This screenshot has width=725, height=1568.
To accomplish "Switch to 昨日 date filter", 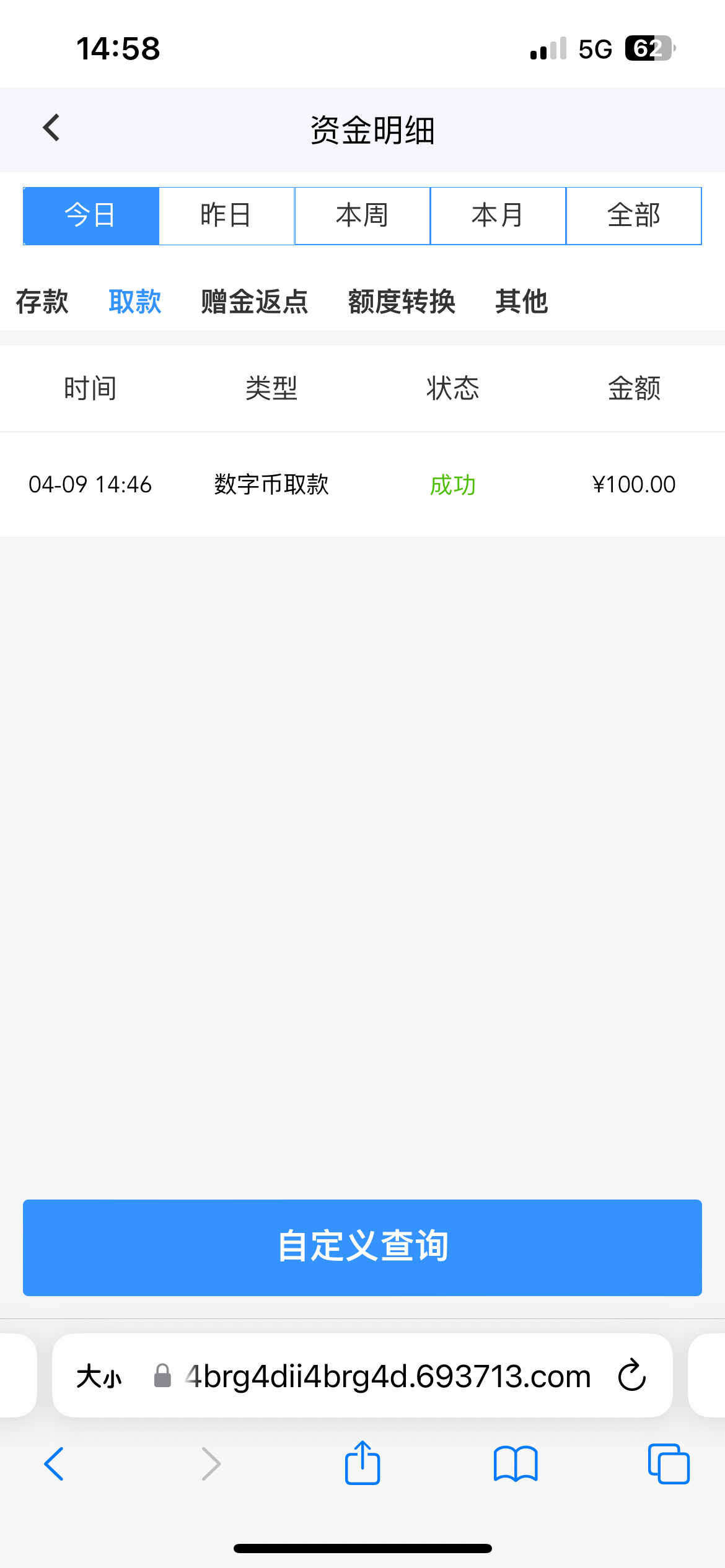I will pos(226,216).
